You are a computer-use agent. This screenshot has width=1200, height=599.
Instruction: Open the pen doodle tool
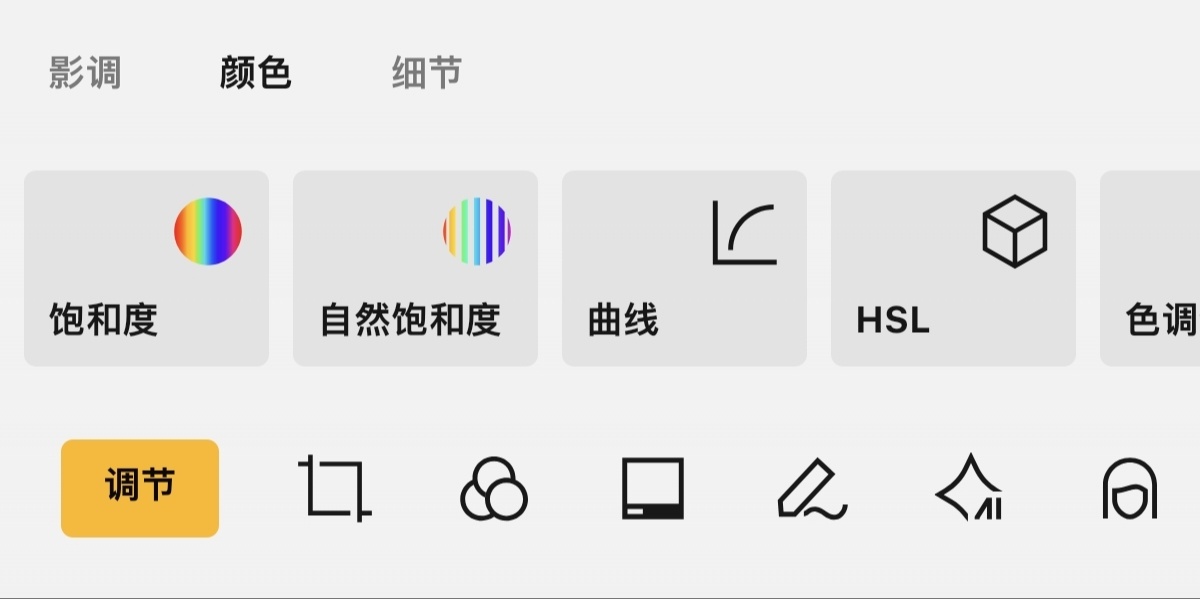[x=811, y=489]
